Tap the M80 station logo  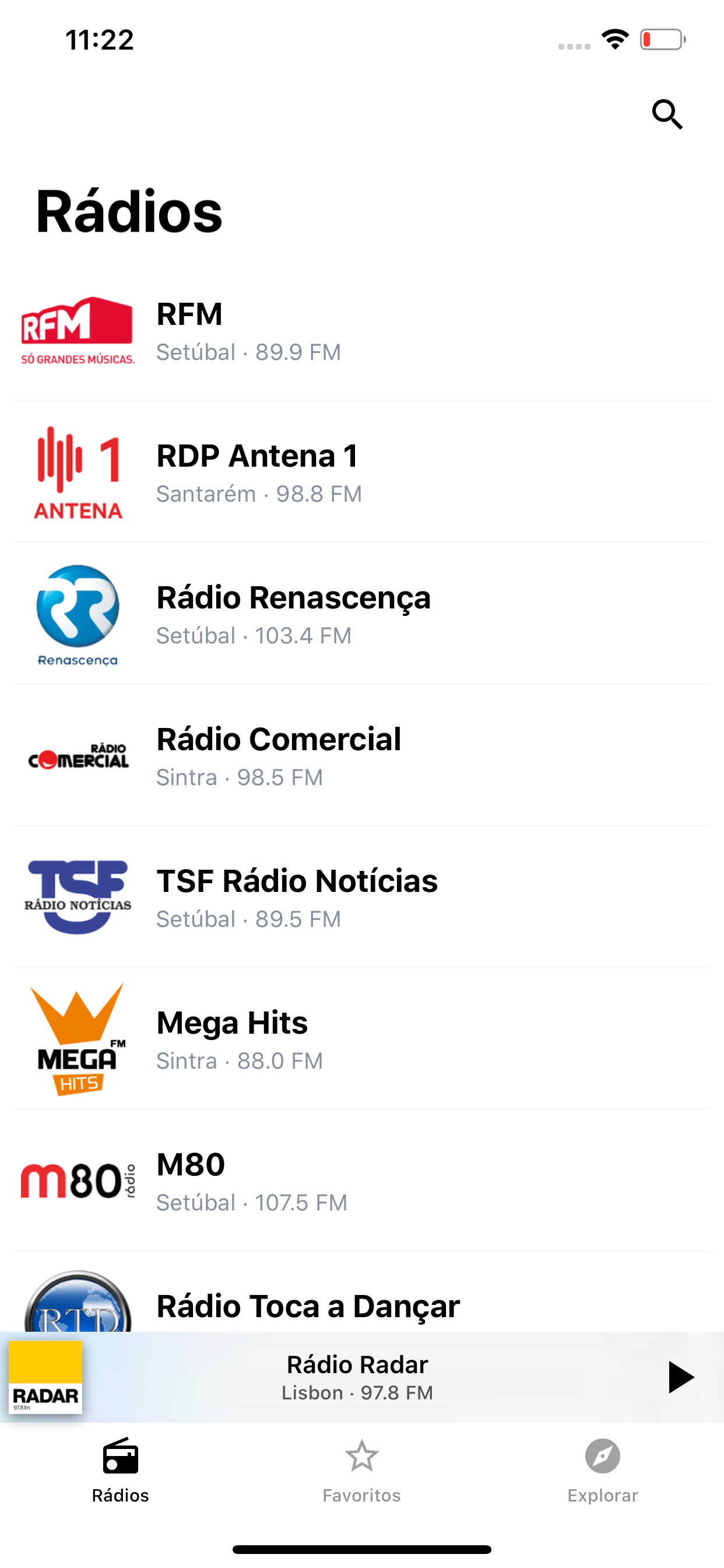tap(77, 1182)
